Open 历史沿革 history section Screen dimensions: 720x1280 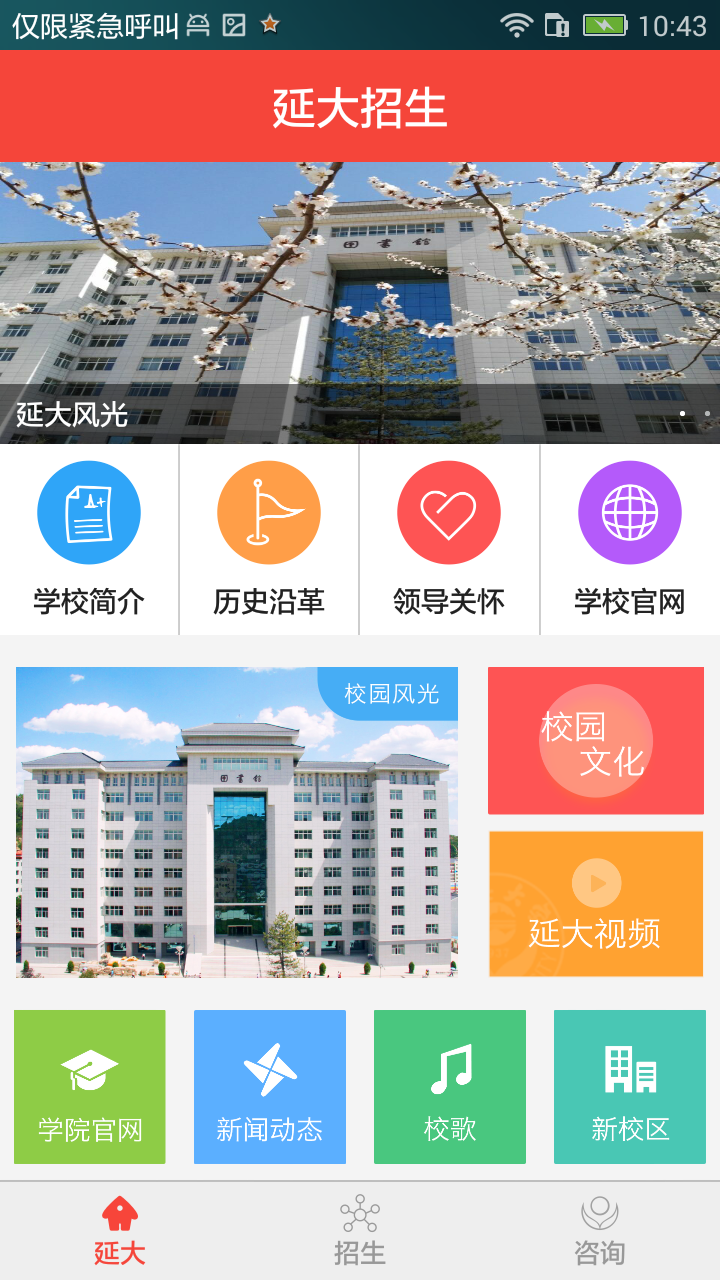[269, 540]
